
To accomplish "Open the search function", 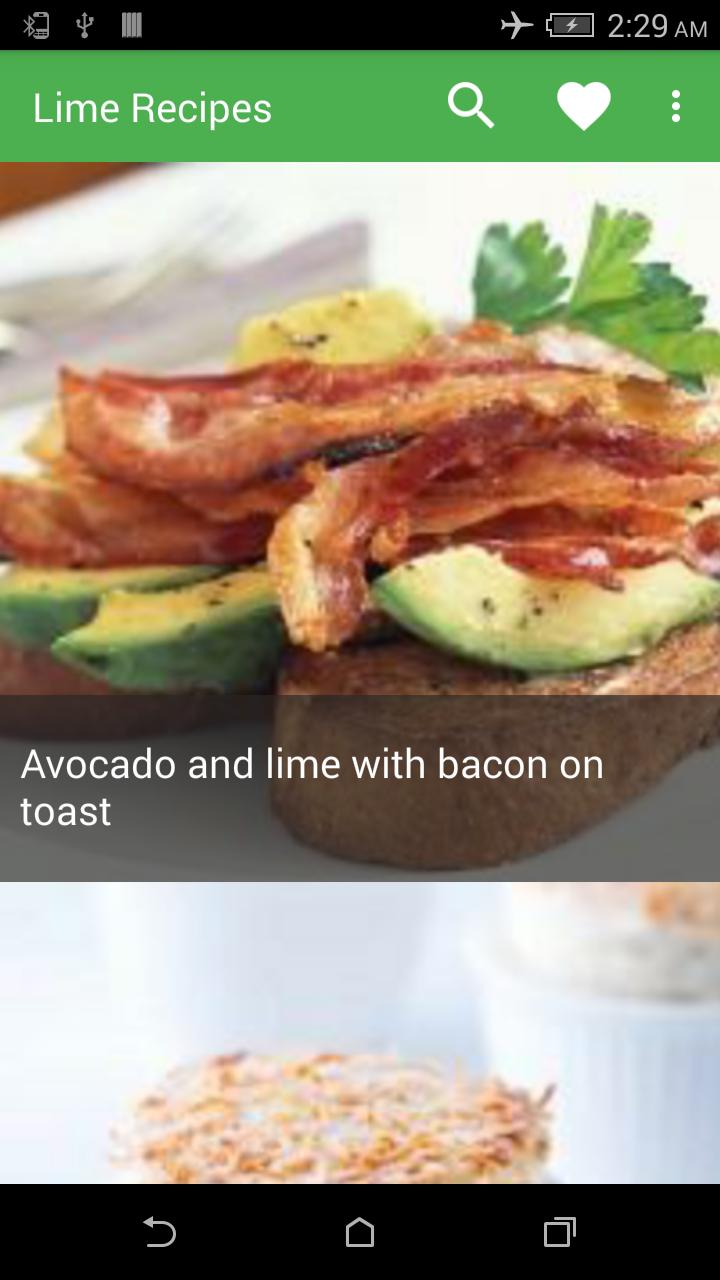I will click(470, 105).
